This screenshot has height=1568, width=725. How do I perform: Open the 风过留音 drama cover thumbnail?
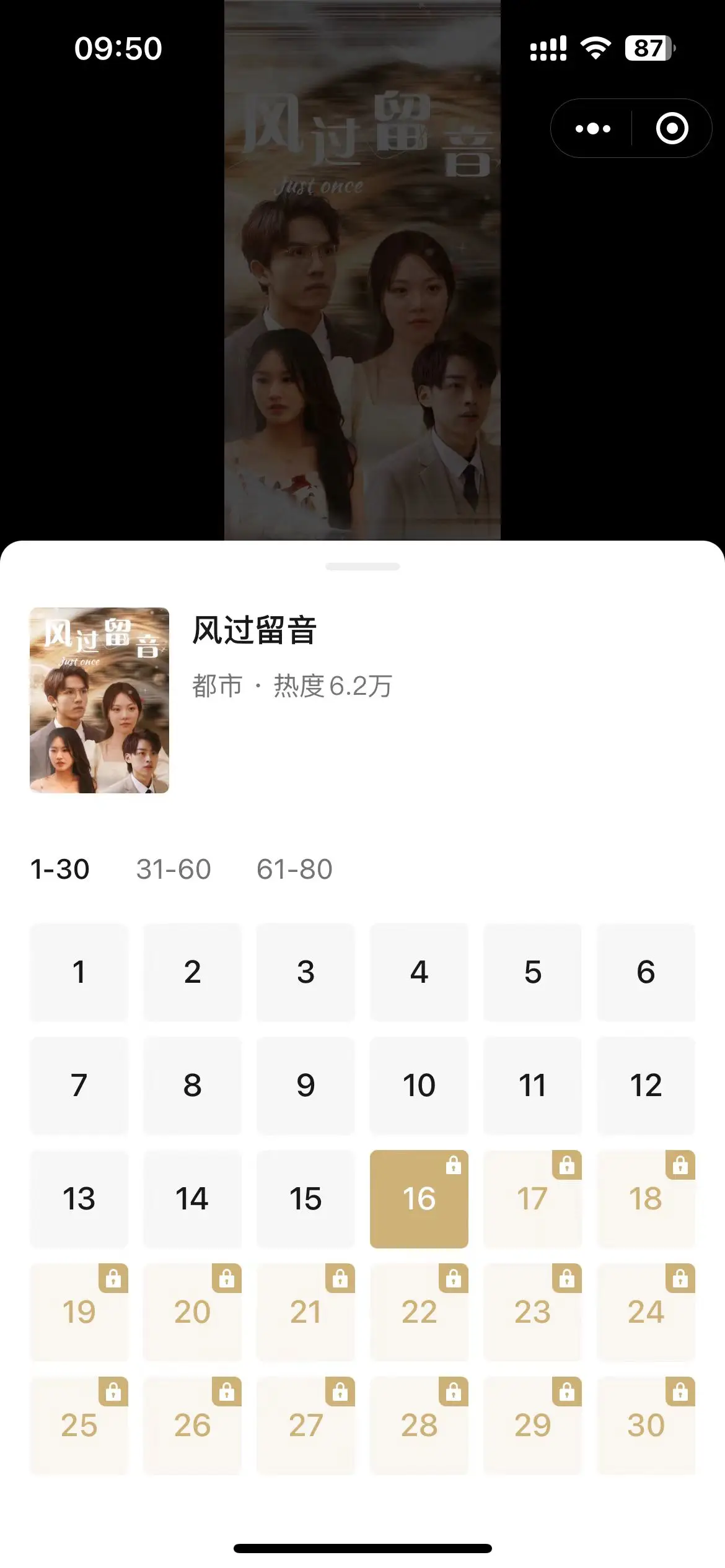pos(99,700)
